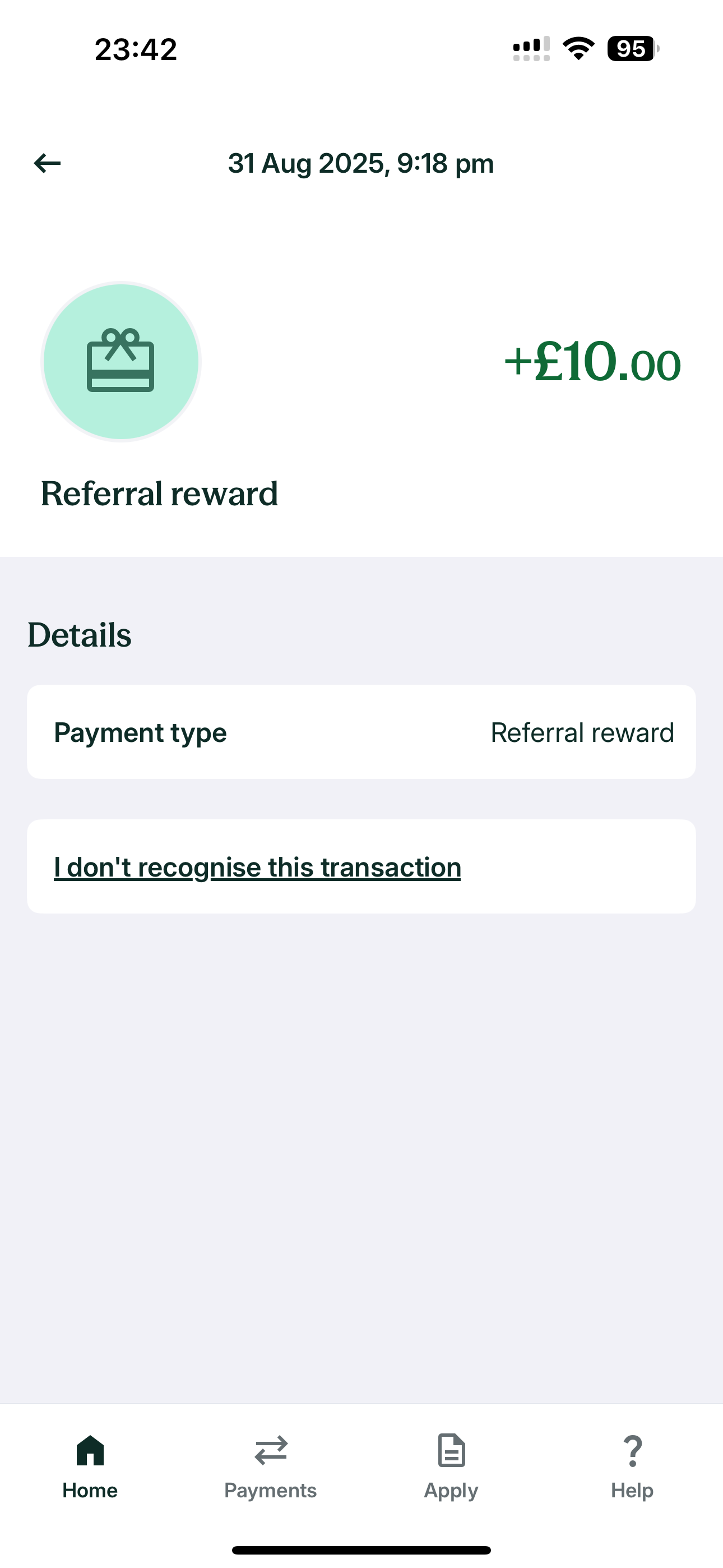This screenshot has width=723, height=1568.
Task: Switch to the Apply tab
Action: 451,1467
